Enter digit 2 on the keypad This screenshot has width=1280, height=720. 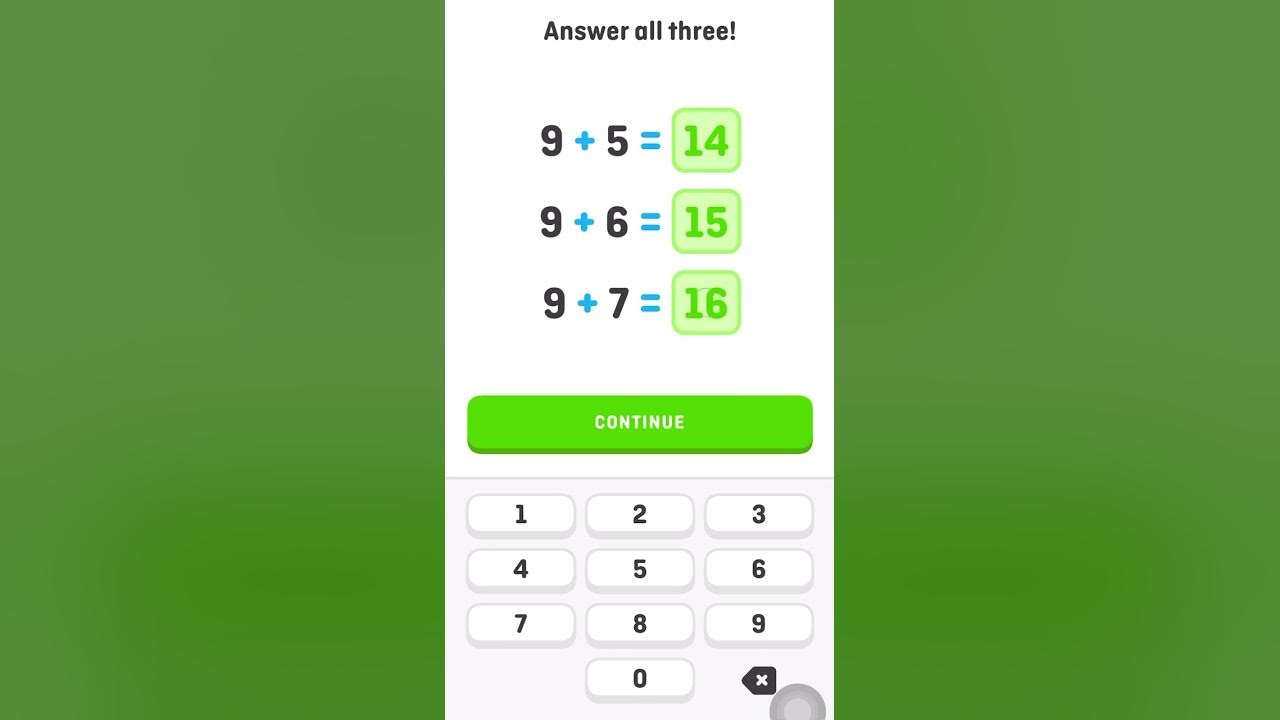[x=639, y=514]
